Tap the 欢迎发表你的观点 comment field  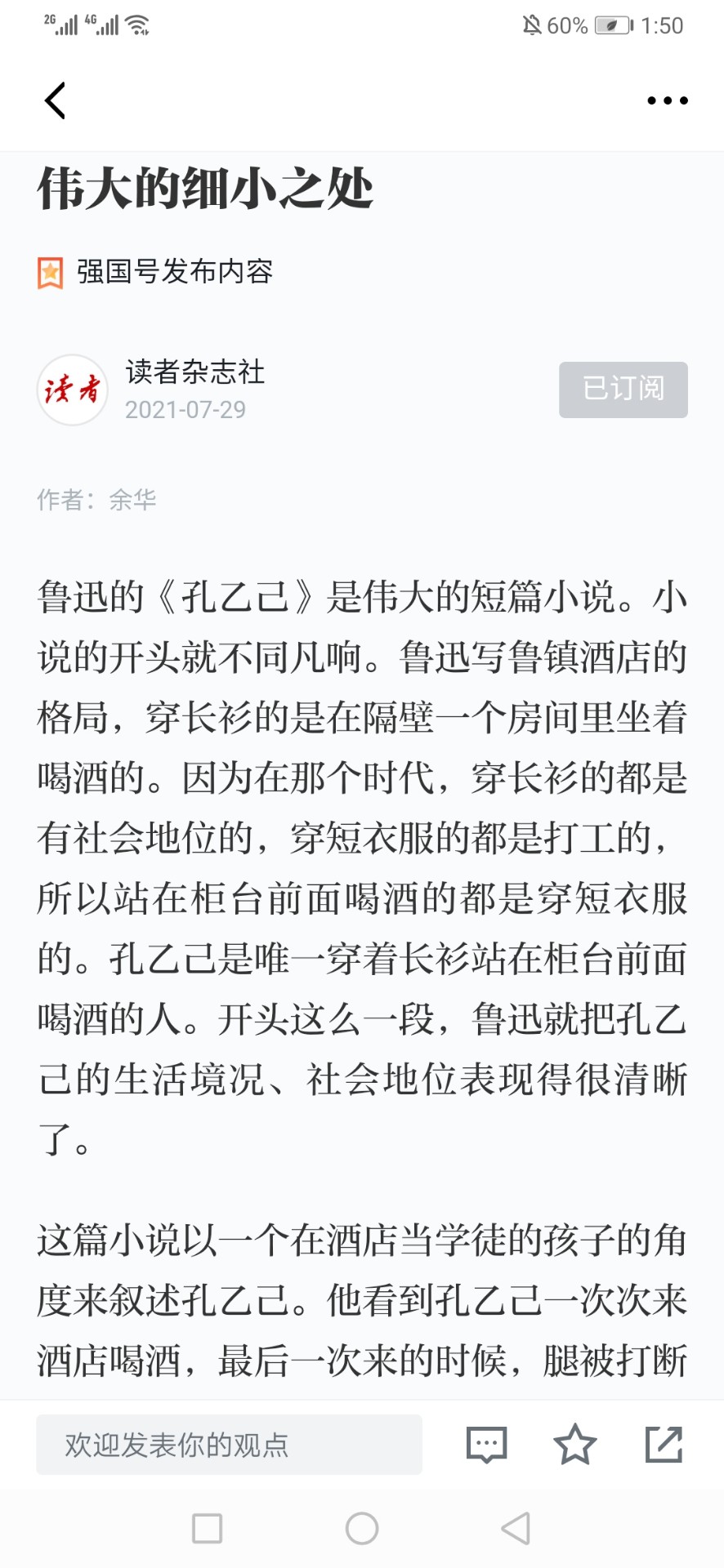229,1445
